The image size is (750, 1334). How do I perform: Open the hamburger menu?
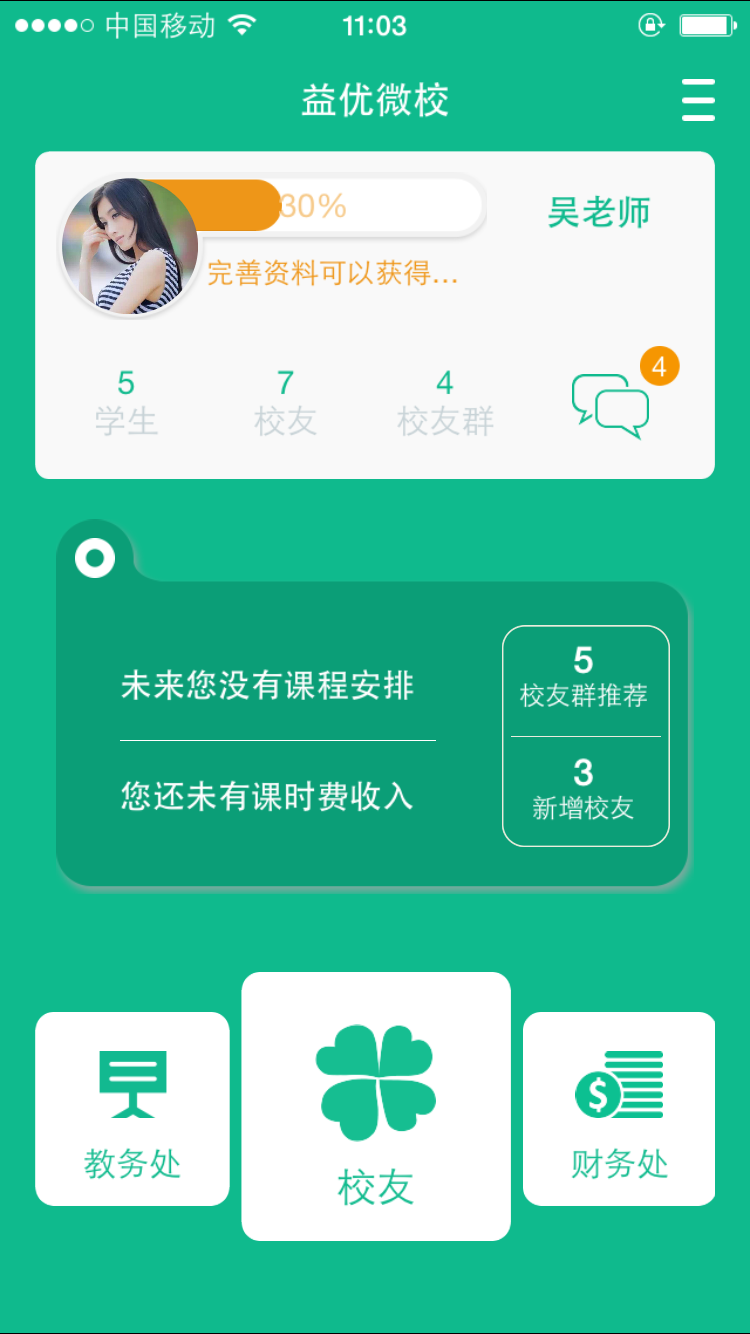(x=698, y=100)
